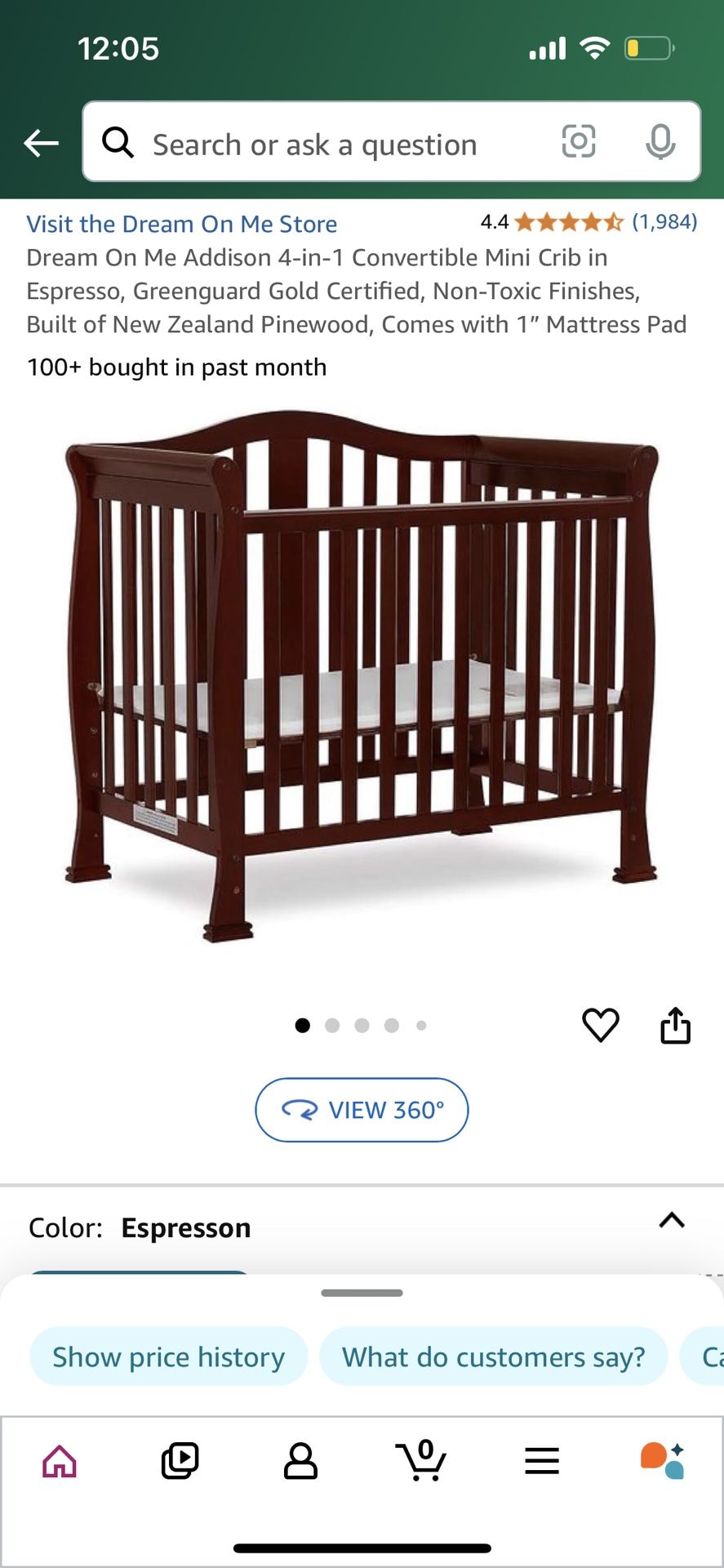Tap the Show price history chip
This screenshot has width=724, height=1568.
tap(167, 1356)
